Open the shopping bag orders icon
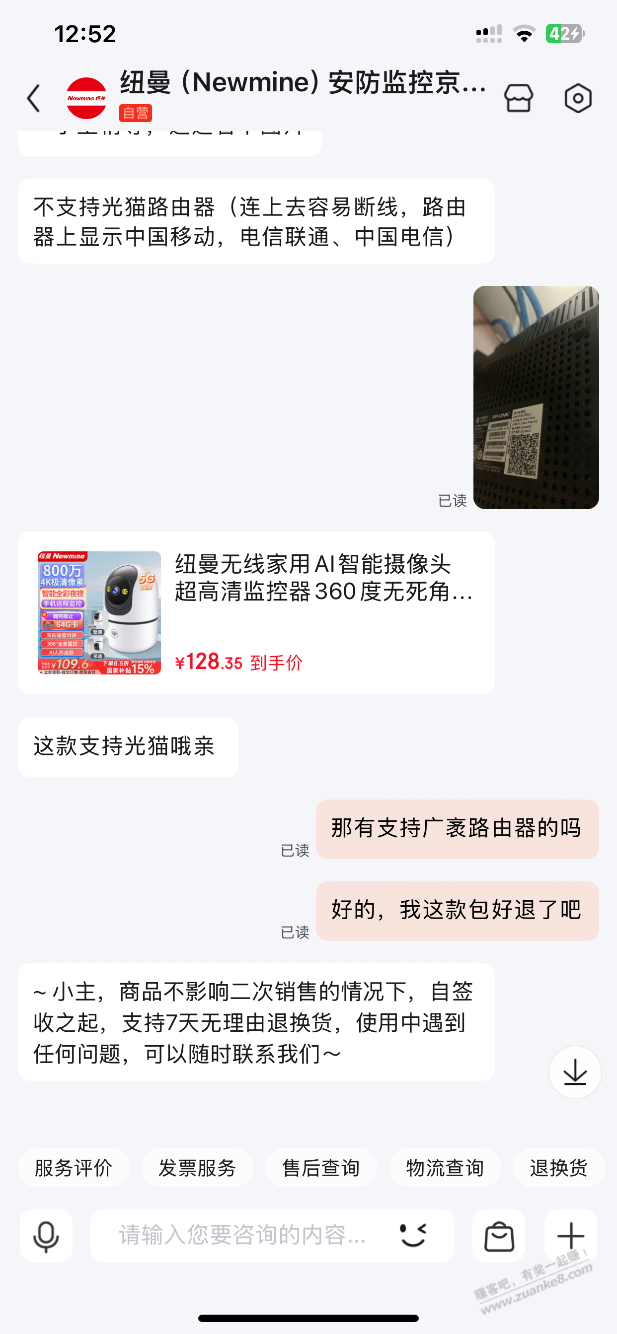The image size is (617, 1334). 498,1236
